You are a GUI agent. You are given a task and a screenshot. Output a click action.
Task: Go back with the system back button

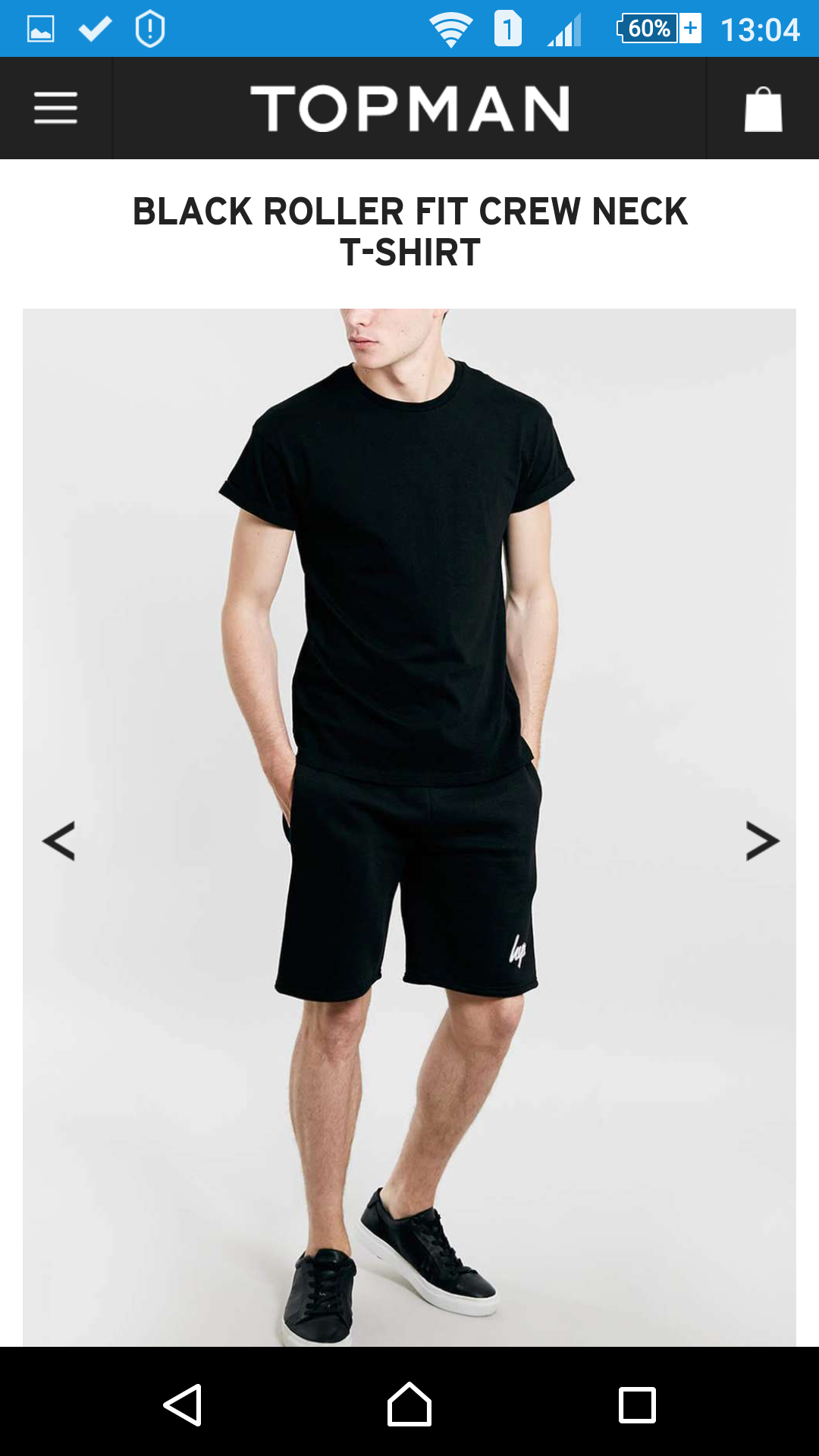[x=183, y=1405]
